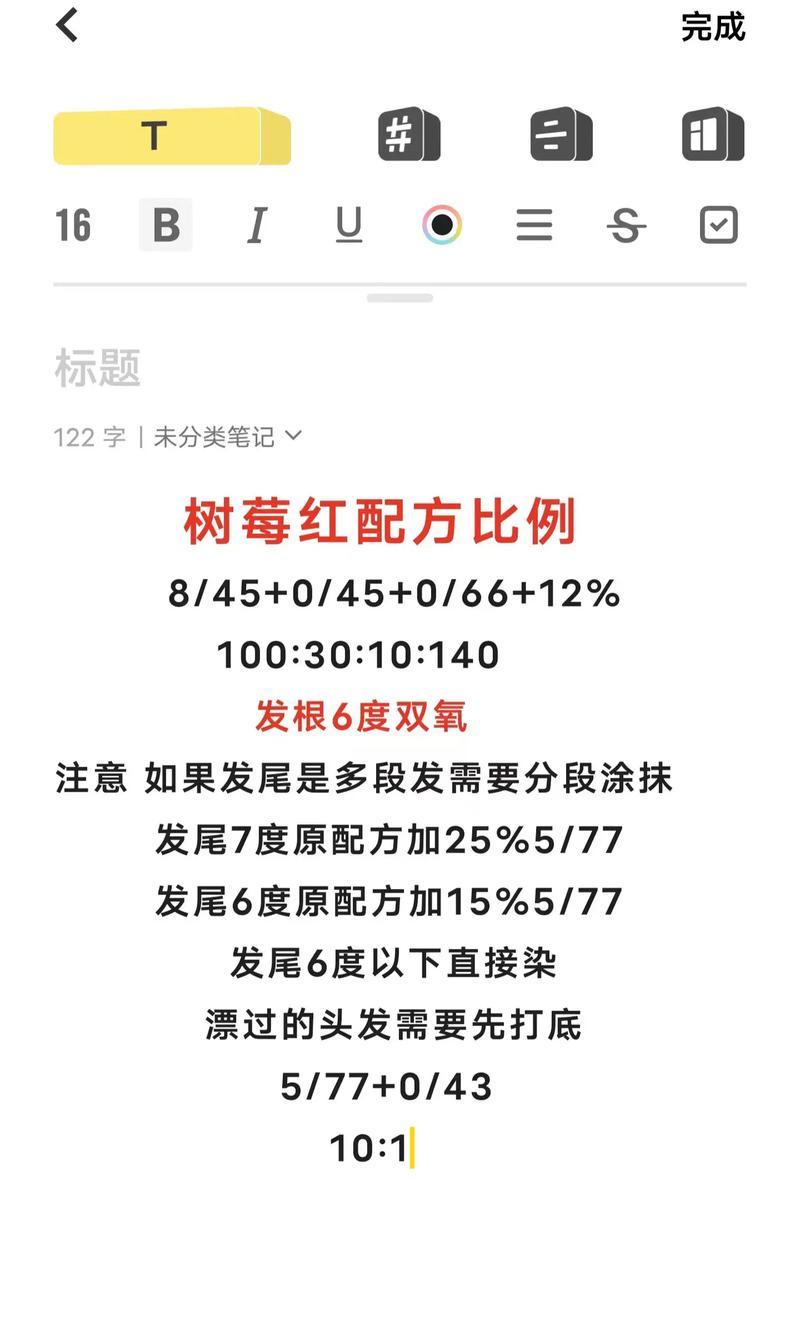Viewport: 800px width, 1320px height.
Task: Underline the selected text
Action: (x=349, y=225)
